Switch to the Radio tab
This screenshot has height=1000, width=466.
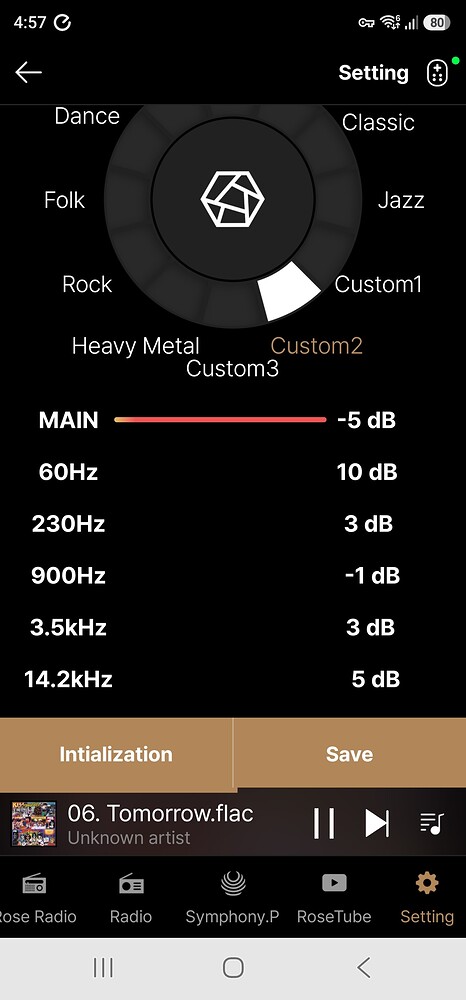131,899
